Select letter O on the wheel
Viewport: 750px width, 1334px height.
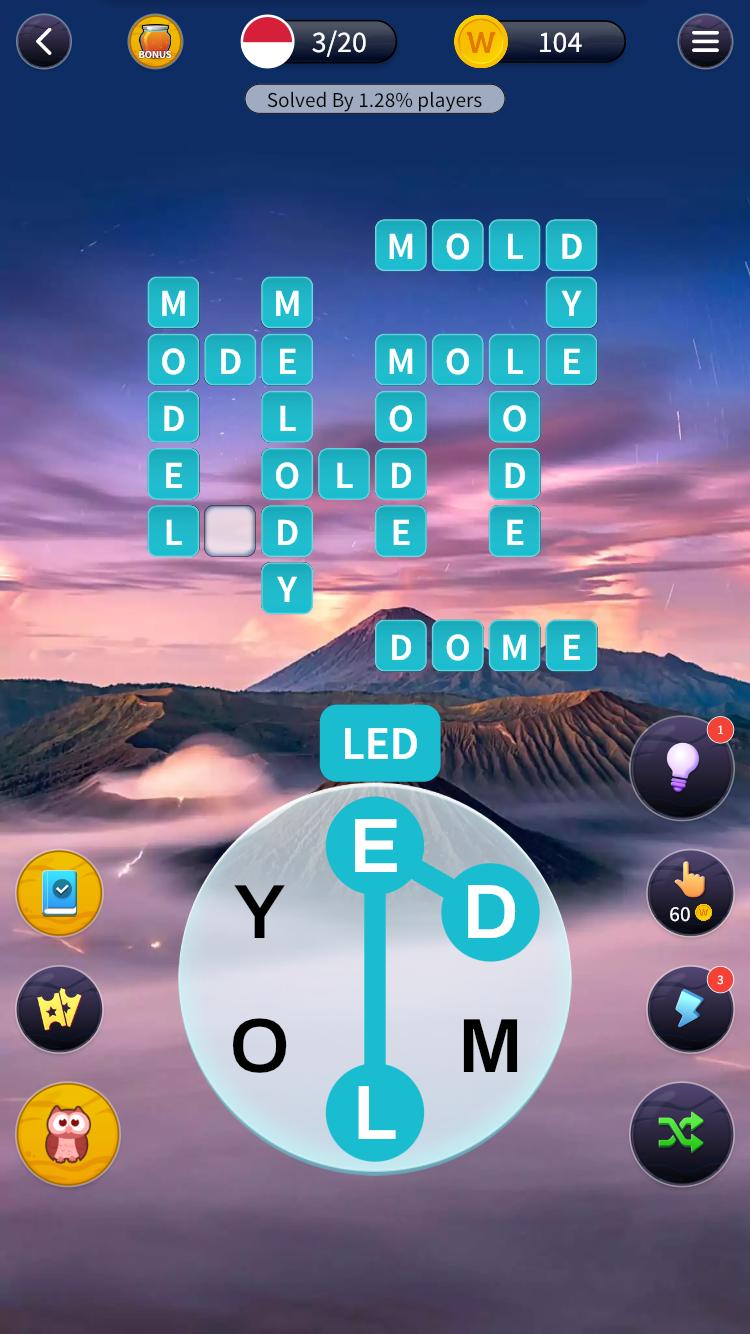(259, 1047)
